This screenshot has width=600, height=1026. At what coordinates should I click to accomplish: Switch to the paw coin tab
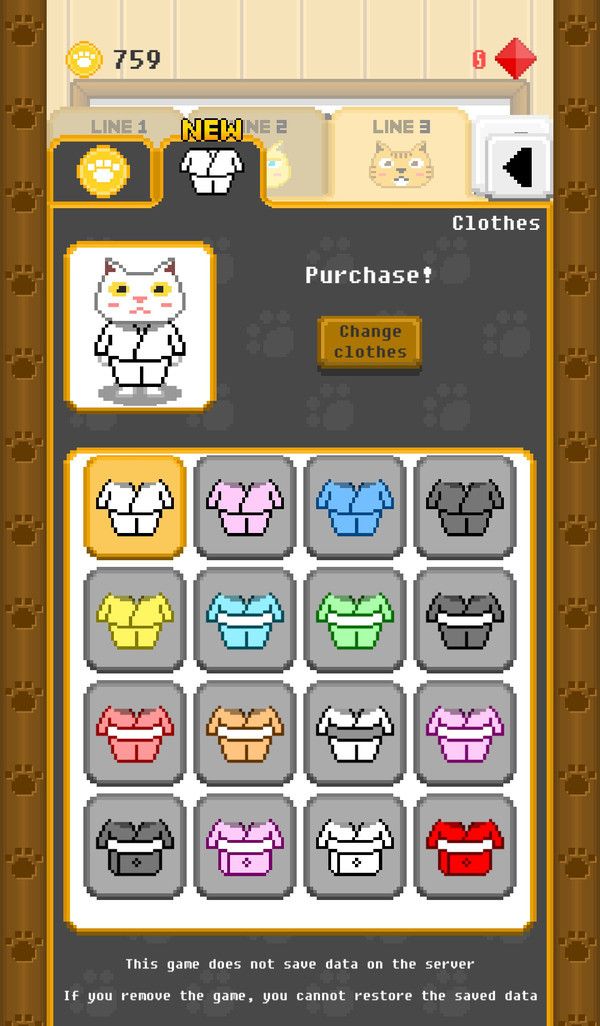click(103, 171)
